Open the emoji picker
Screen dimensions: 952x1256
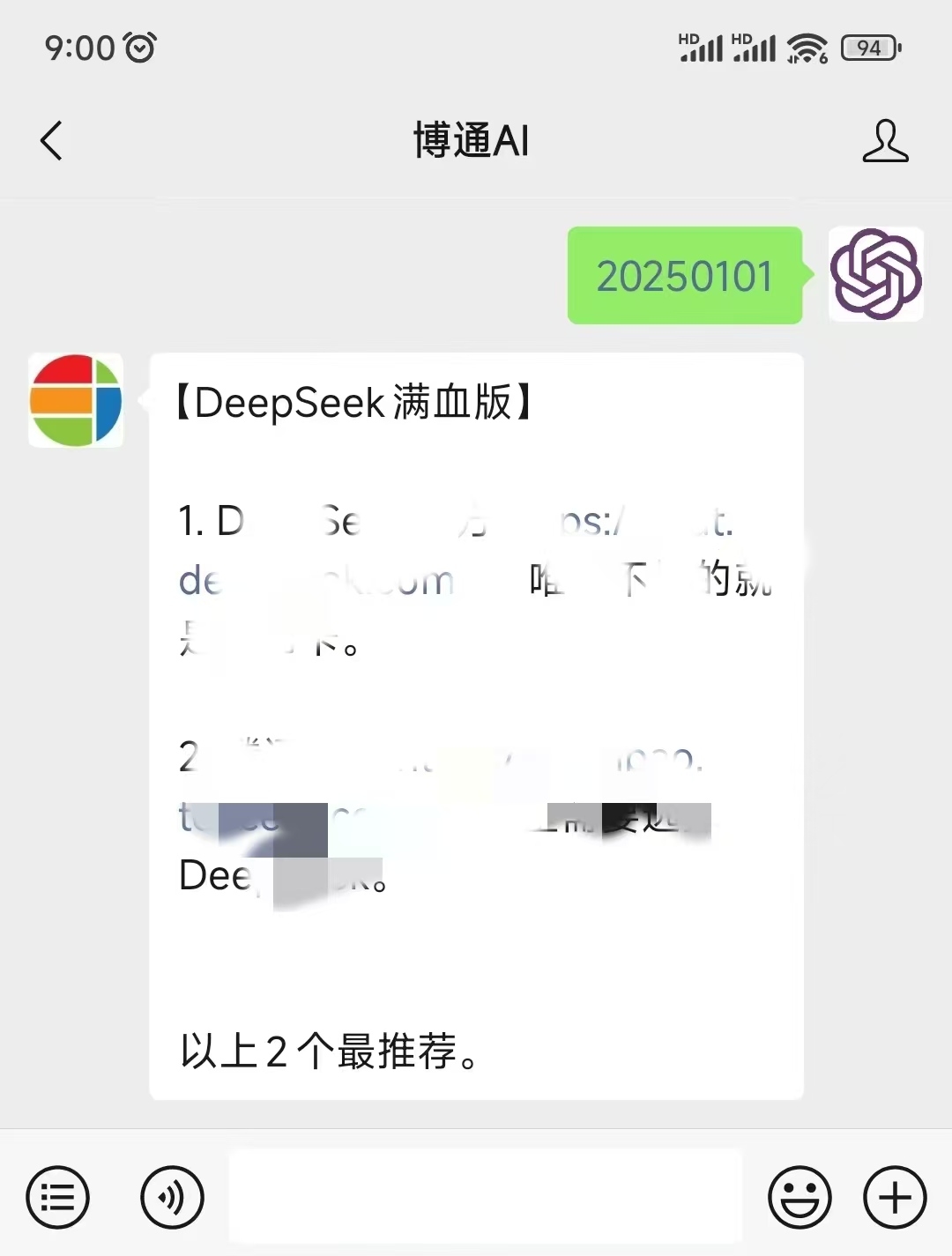[800, 1197]
